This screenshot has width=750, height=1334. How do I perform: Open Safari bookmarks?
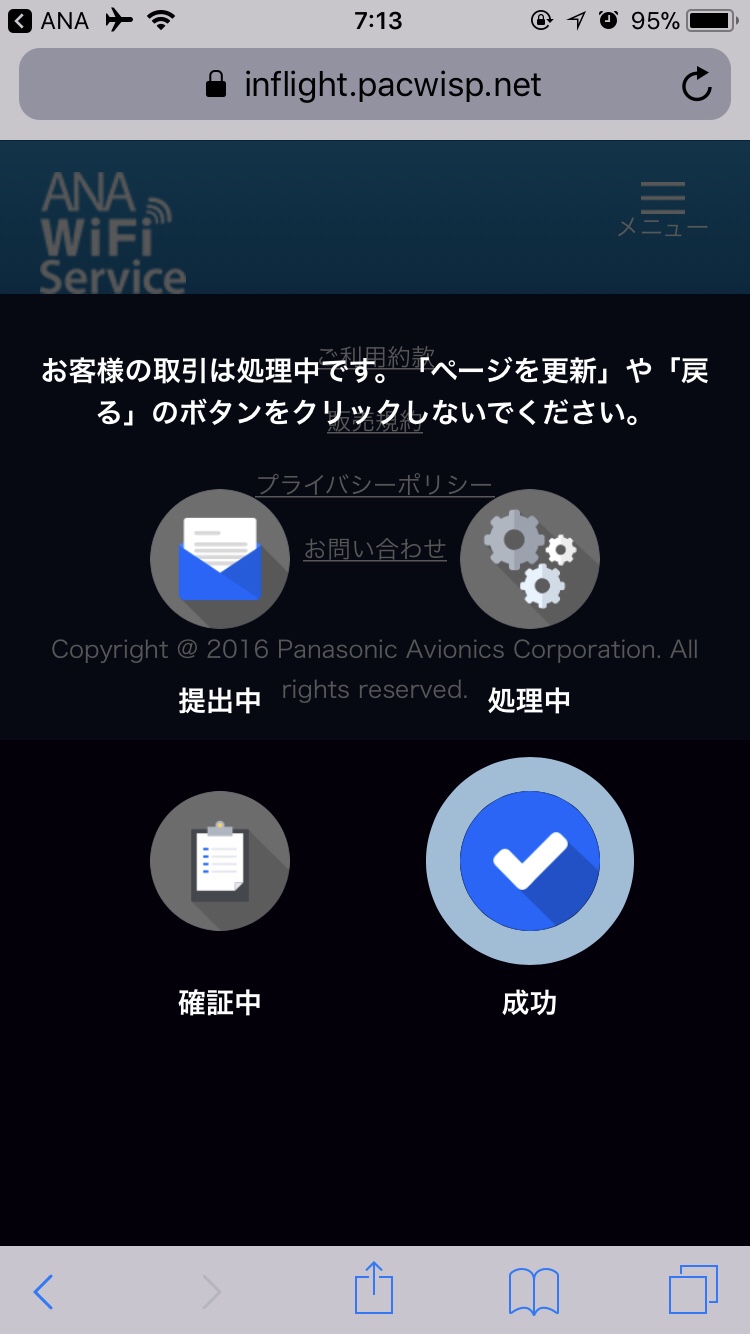click(533, 1291)
